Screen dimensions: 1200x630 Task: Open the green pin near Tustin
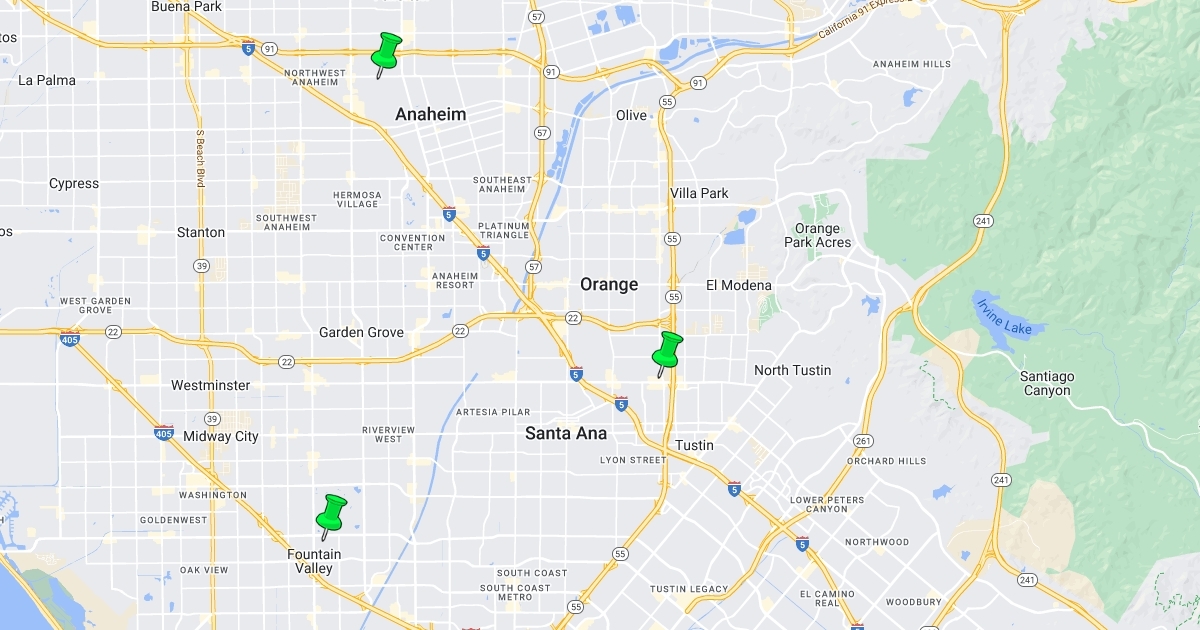(667, 352)
